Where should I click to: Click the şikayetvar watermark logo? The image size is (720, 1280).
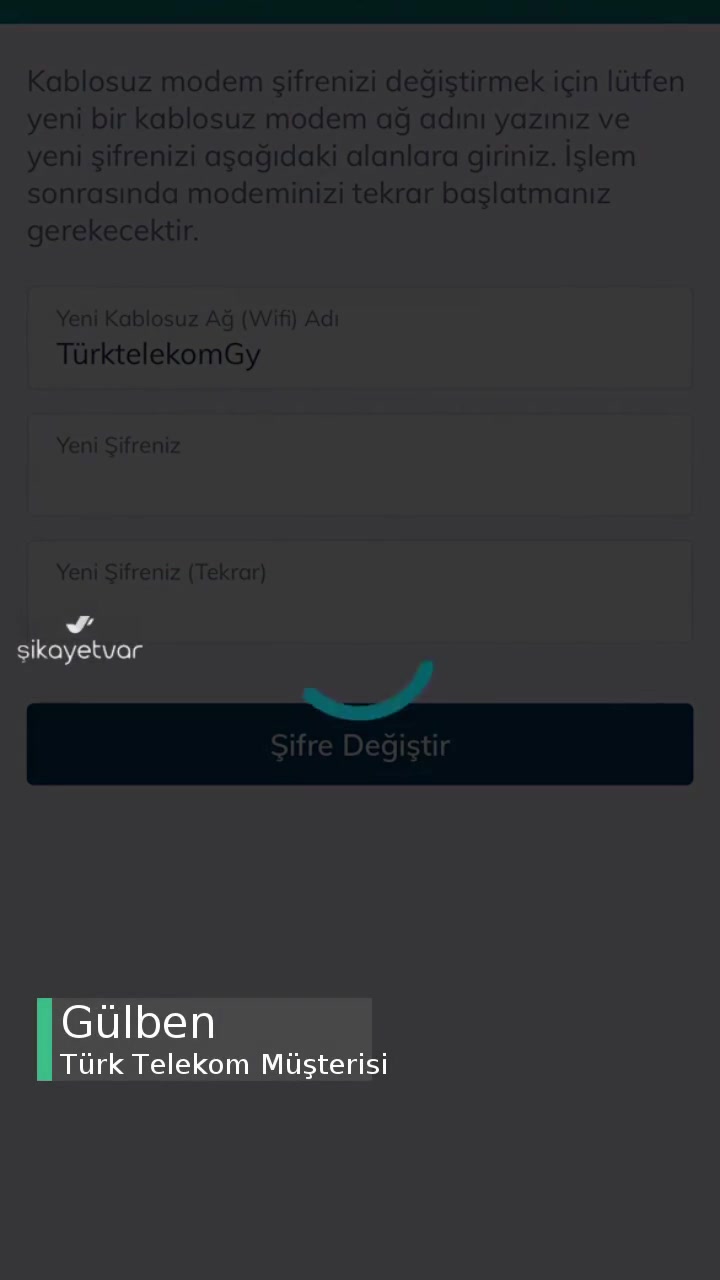coord(80,640)
